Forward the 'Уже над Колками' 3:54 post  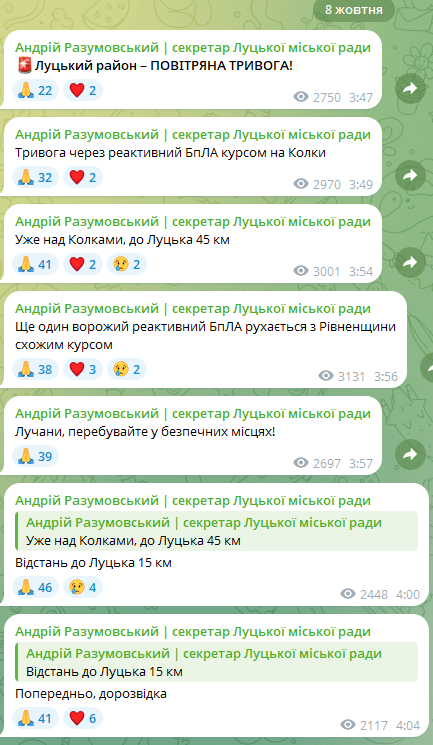click(x=410, y=262)
